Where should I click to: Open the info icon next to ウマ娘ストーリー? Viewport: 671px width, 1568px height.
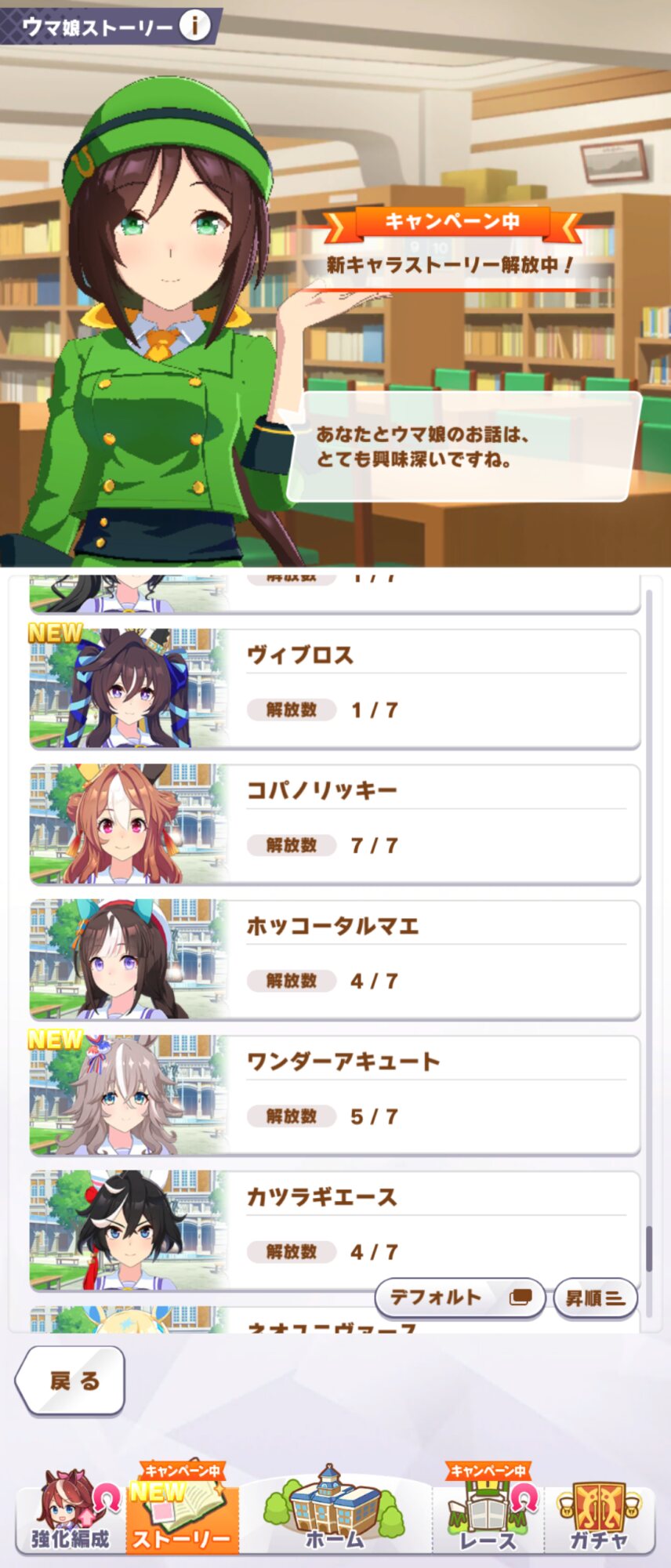[194, 25]
